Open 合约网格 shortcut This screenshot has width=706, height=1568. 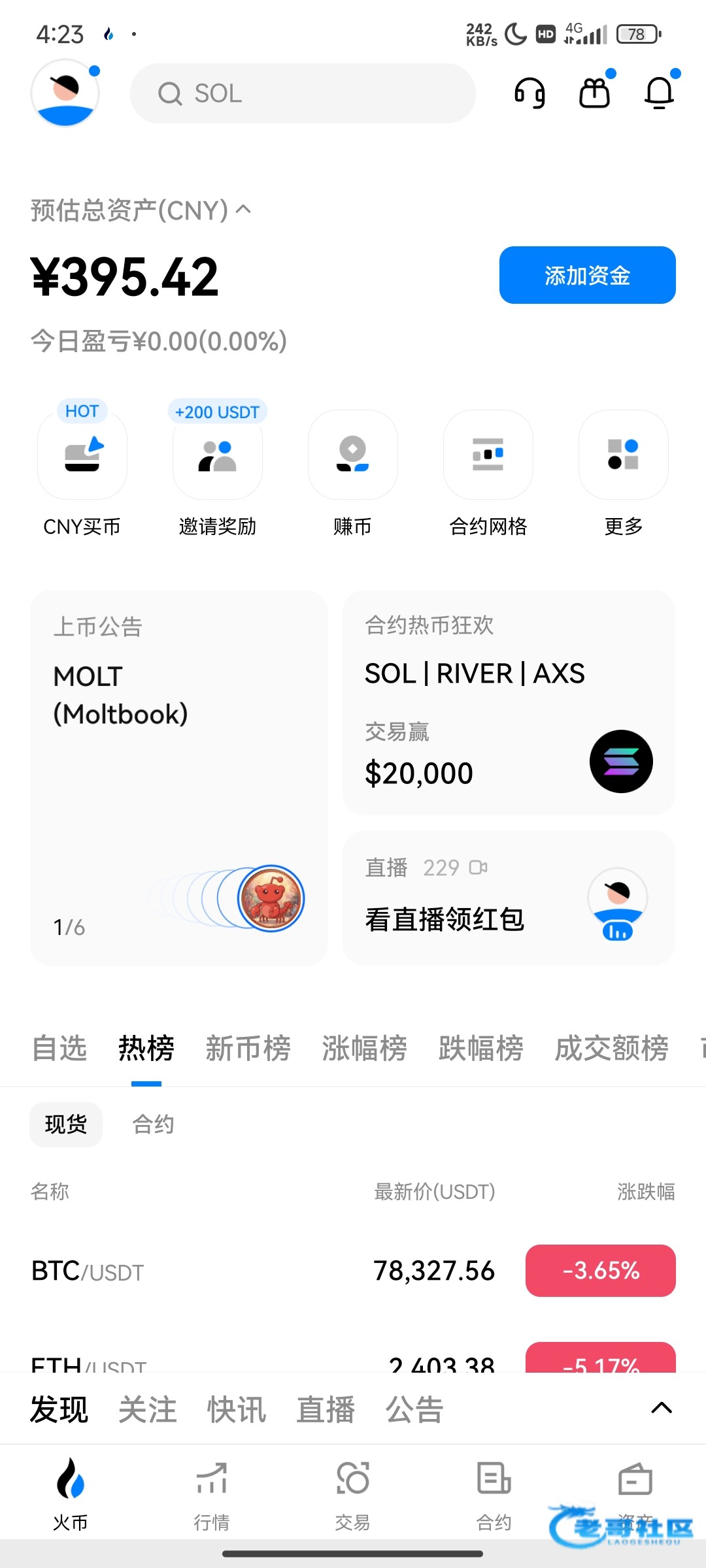click(x=488, y=455)
